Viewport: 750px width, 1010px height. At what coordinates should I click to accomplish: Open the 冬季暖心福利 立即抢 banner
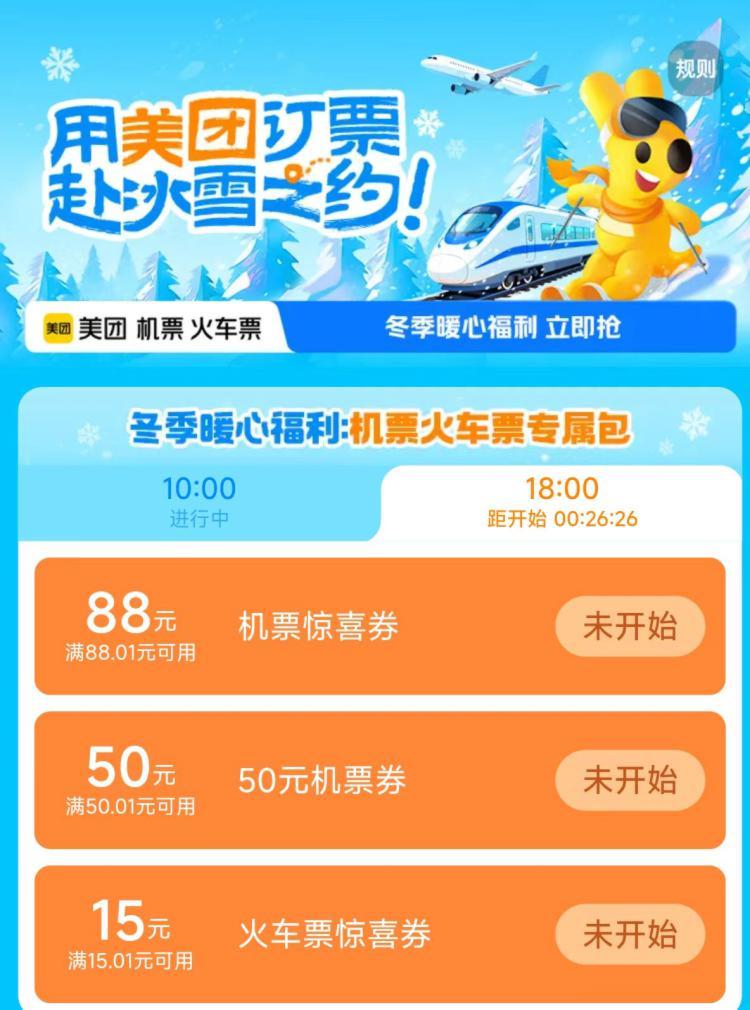coord(503,328)
